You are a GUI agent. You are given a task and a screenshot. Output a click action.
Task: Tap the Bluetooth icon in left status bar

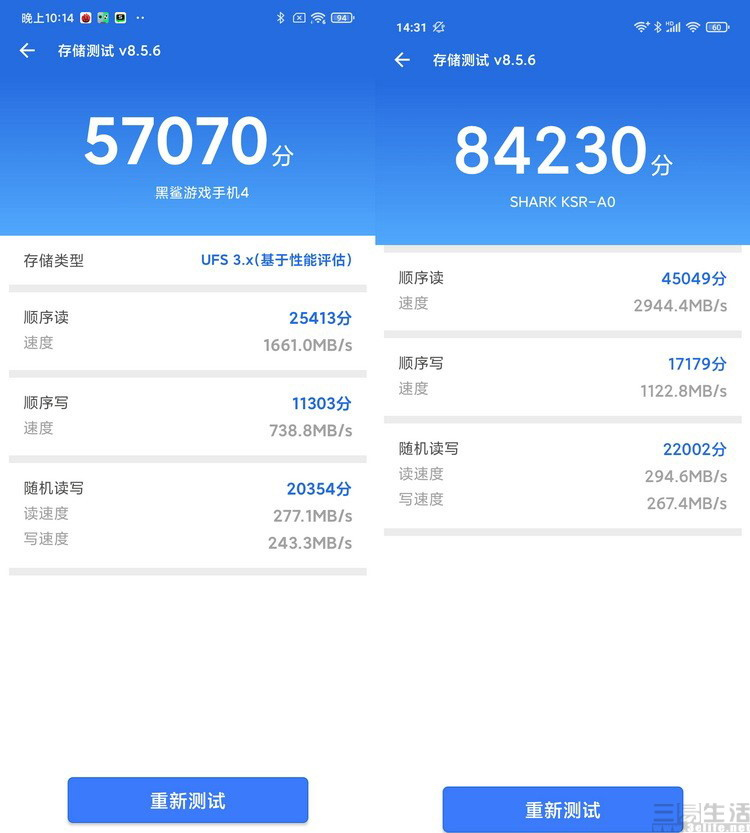[282, 17]
